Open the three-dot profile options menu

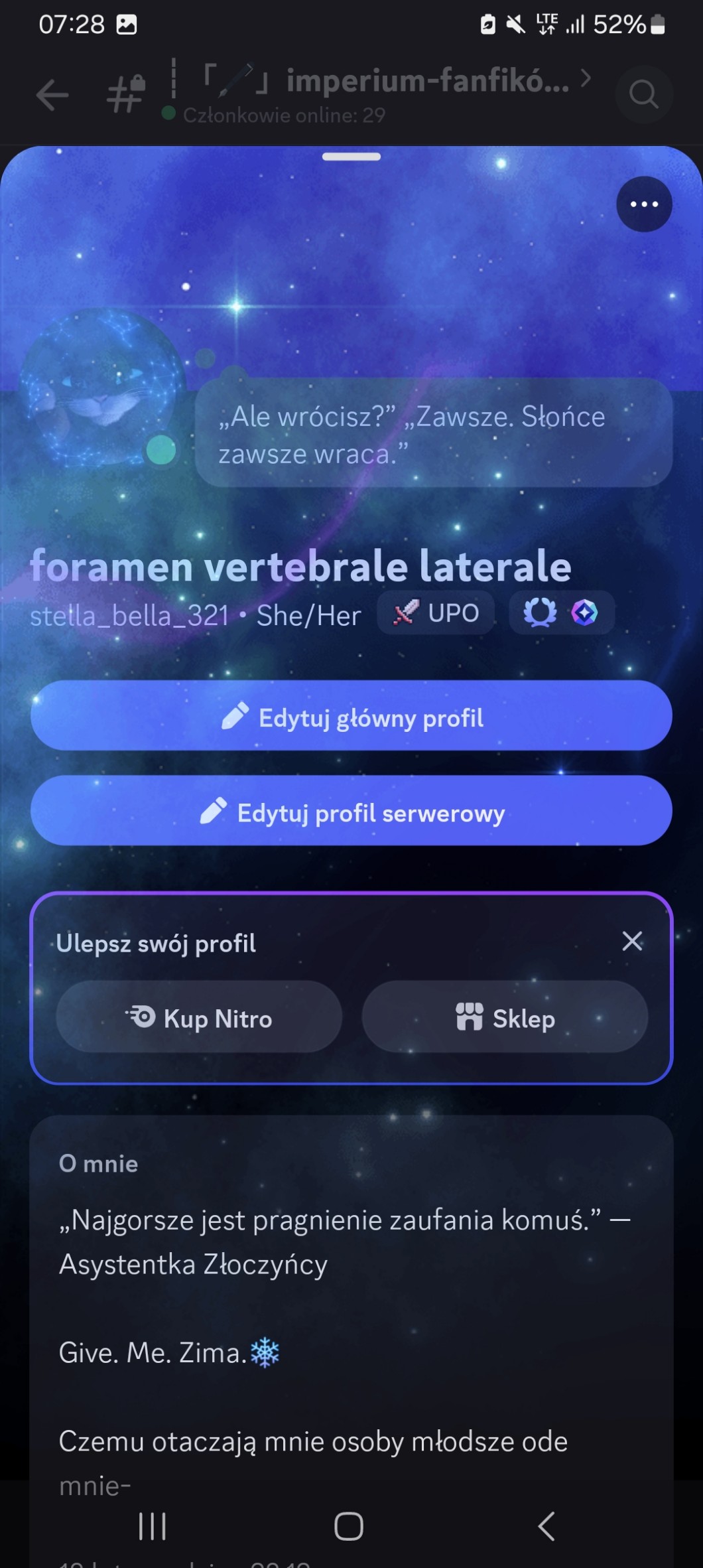pos(644,204)
